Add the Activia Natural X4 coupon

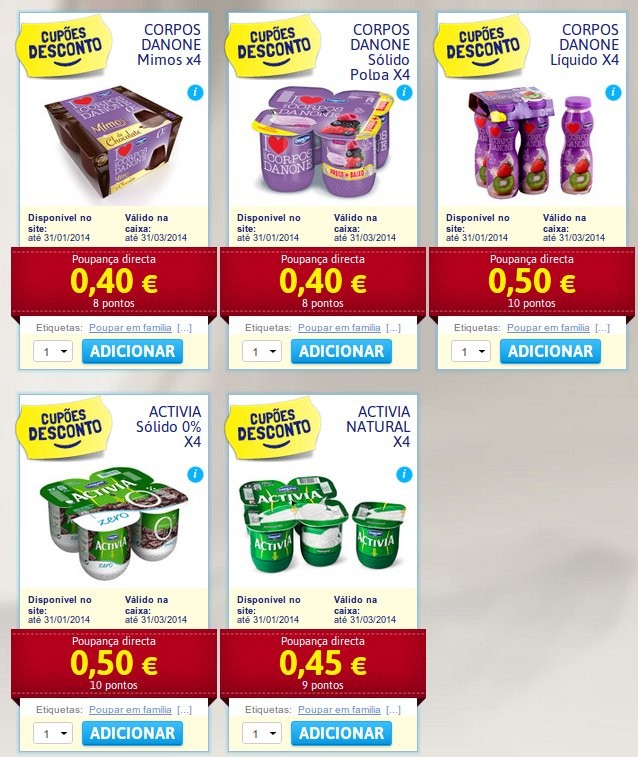point(341,733)
